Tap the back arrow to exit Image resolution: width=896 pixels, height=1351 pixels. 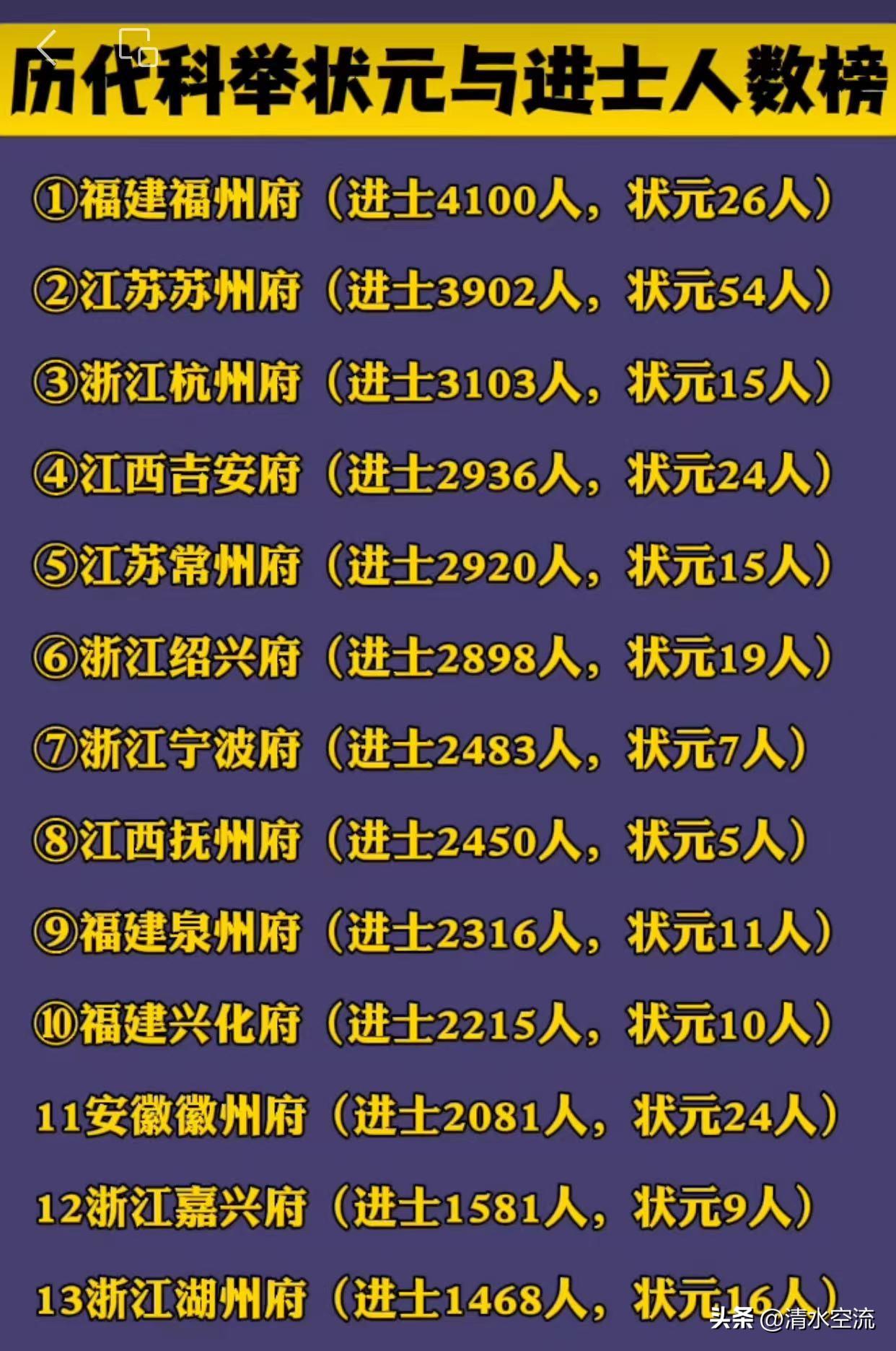pos(48,48)
